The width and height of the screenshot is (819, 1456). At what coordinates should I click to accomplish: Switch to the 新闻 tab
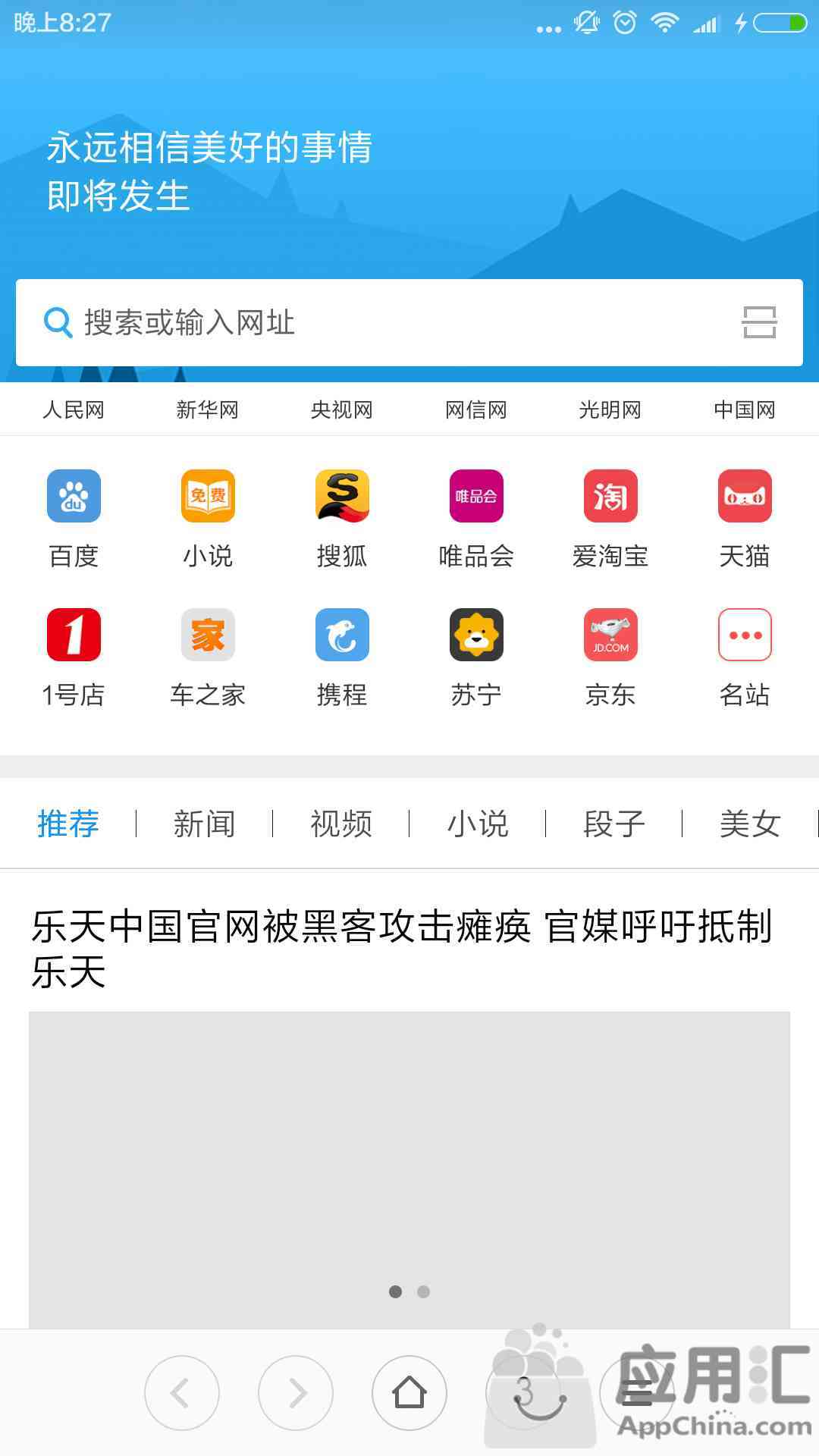(x=204, y=824)
